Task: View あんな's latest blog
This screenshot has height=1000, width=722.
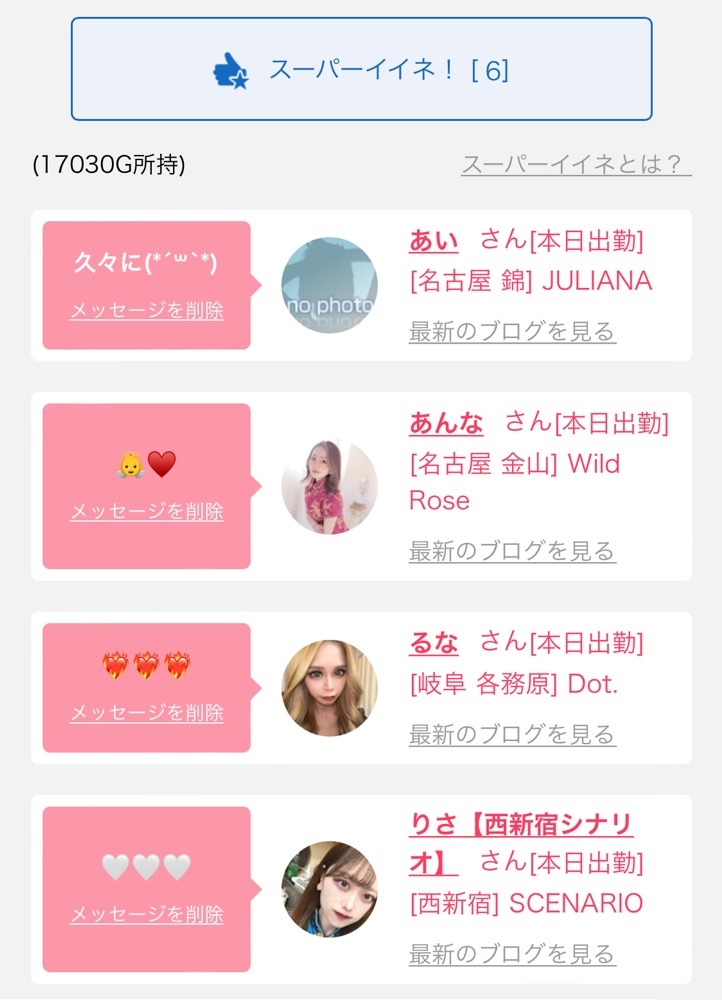Action: click(x=512, y=551)
